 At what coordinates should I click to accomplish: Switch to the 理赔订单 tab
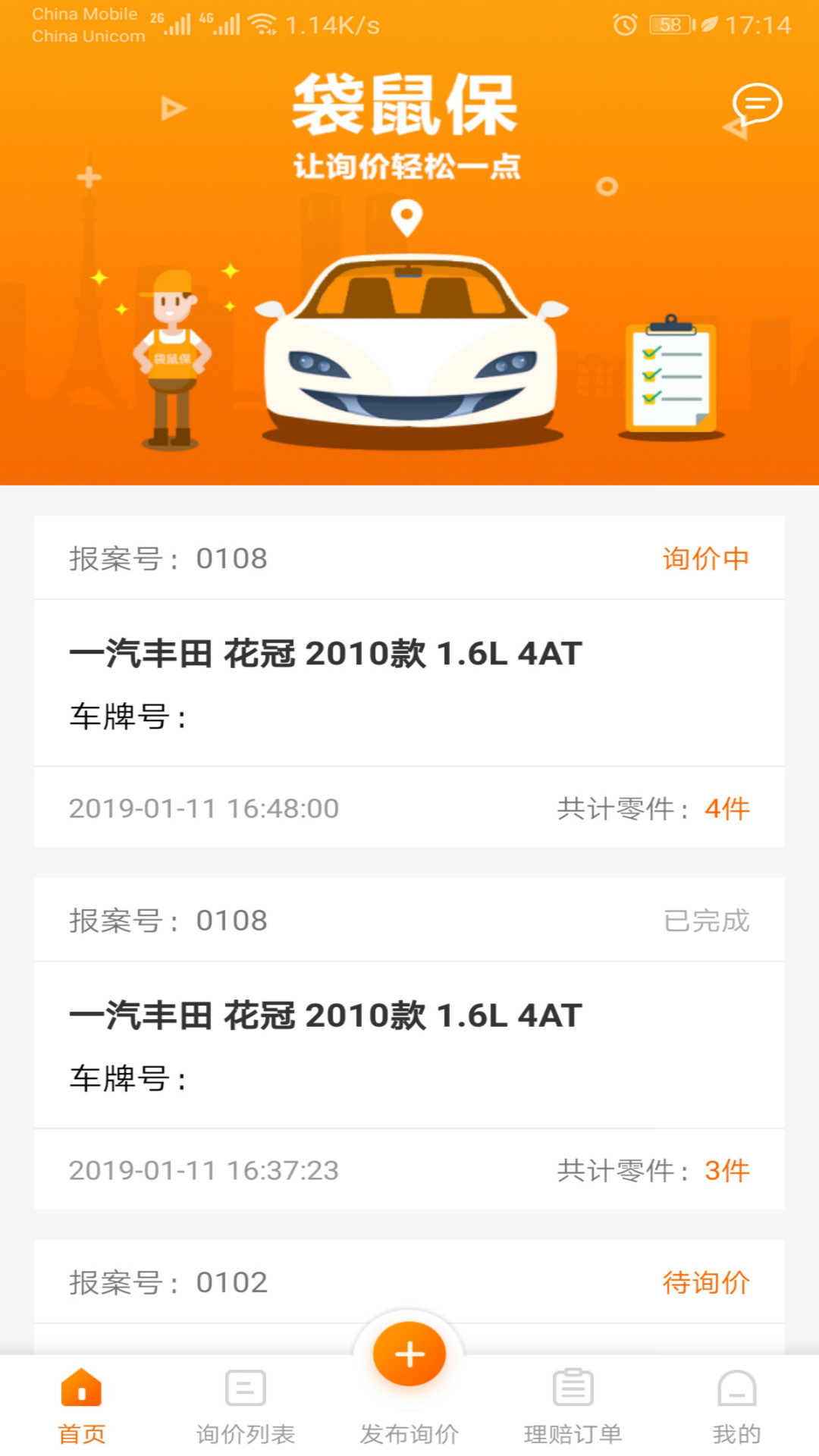pyautogui.click(x=573, y=1410)
